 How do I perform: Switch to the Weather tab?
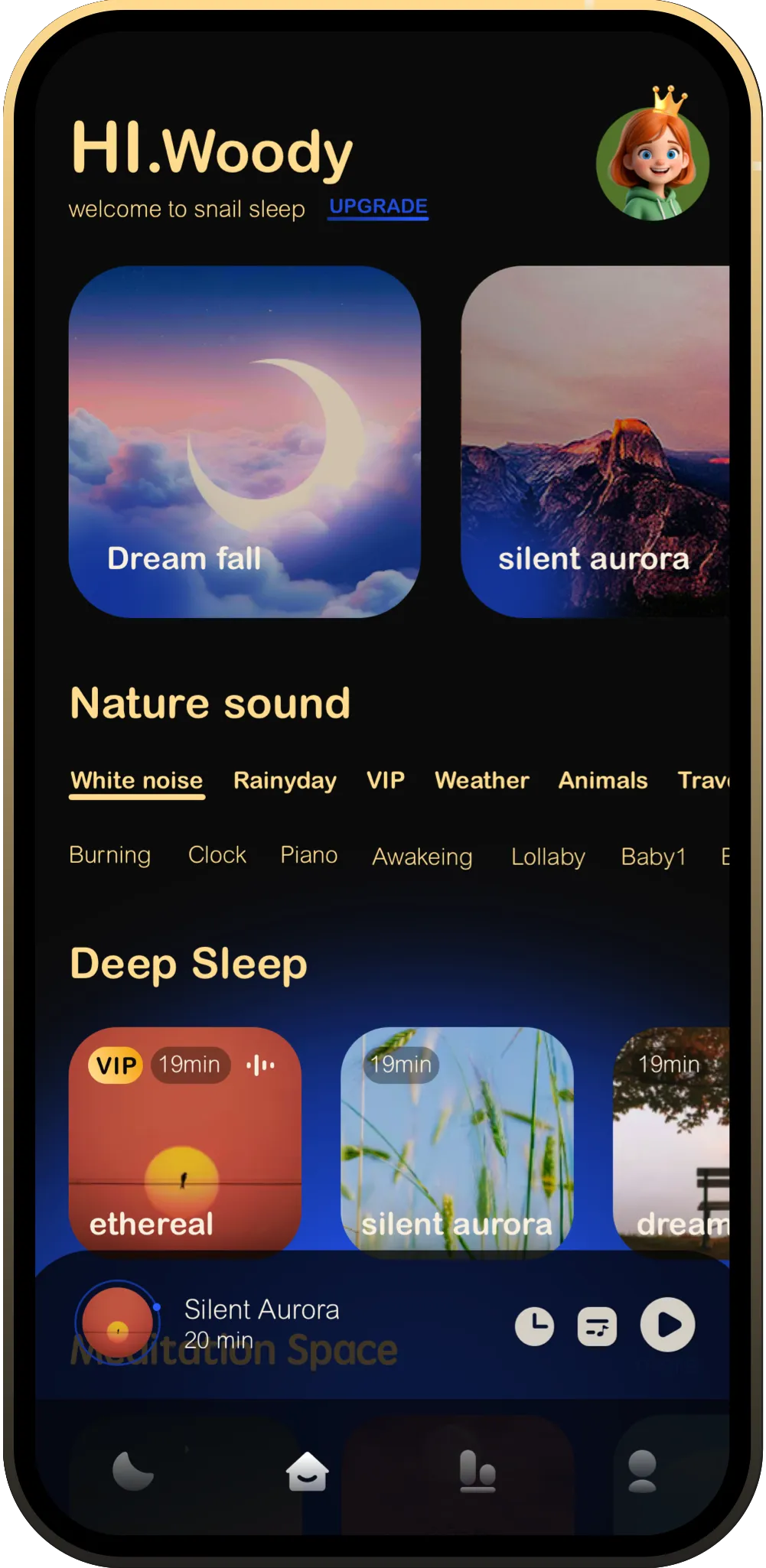point(482,780)
